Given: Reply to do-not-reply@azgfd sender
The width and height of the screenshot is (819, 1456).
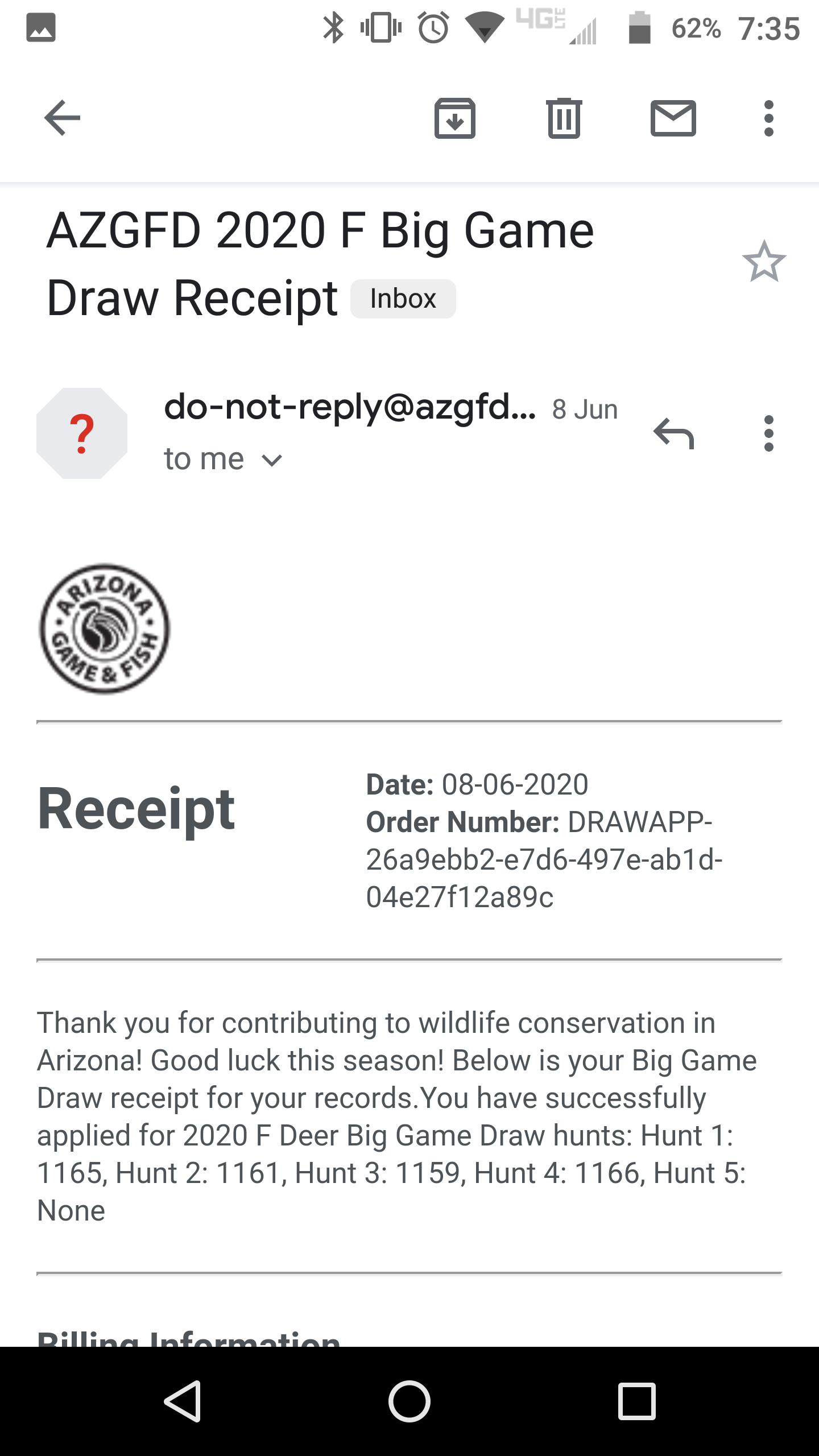Looking at the screenshot, I should [673, 433].
